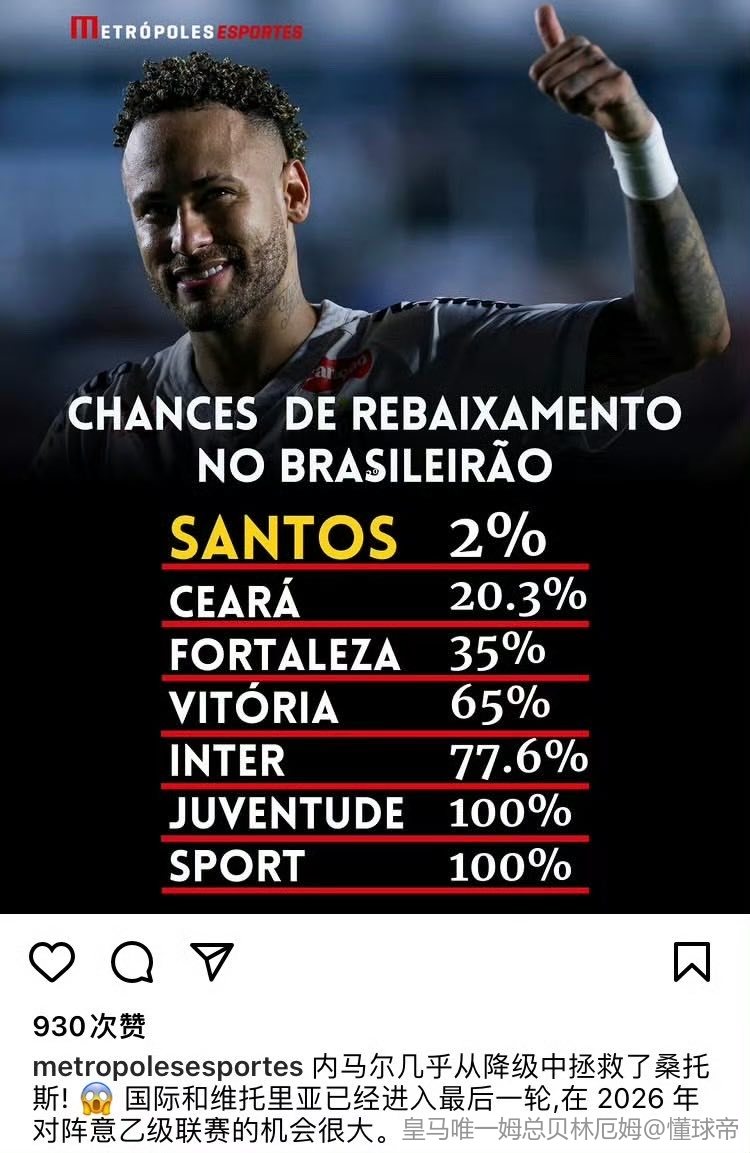Open the metropolesesportes profile from caption
The image size is (750, 1153).
pos(168,1065)
